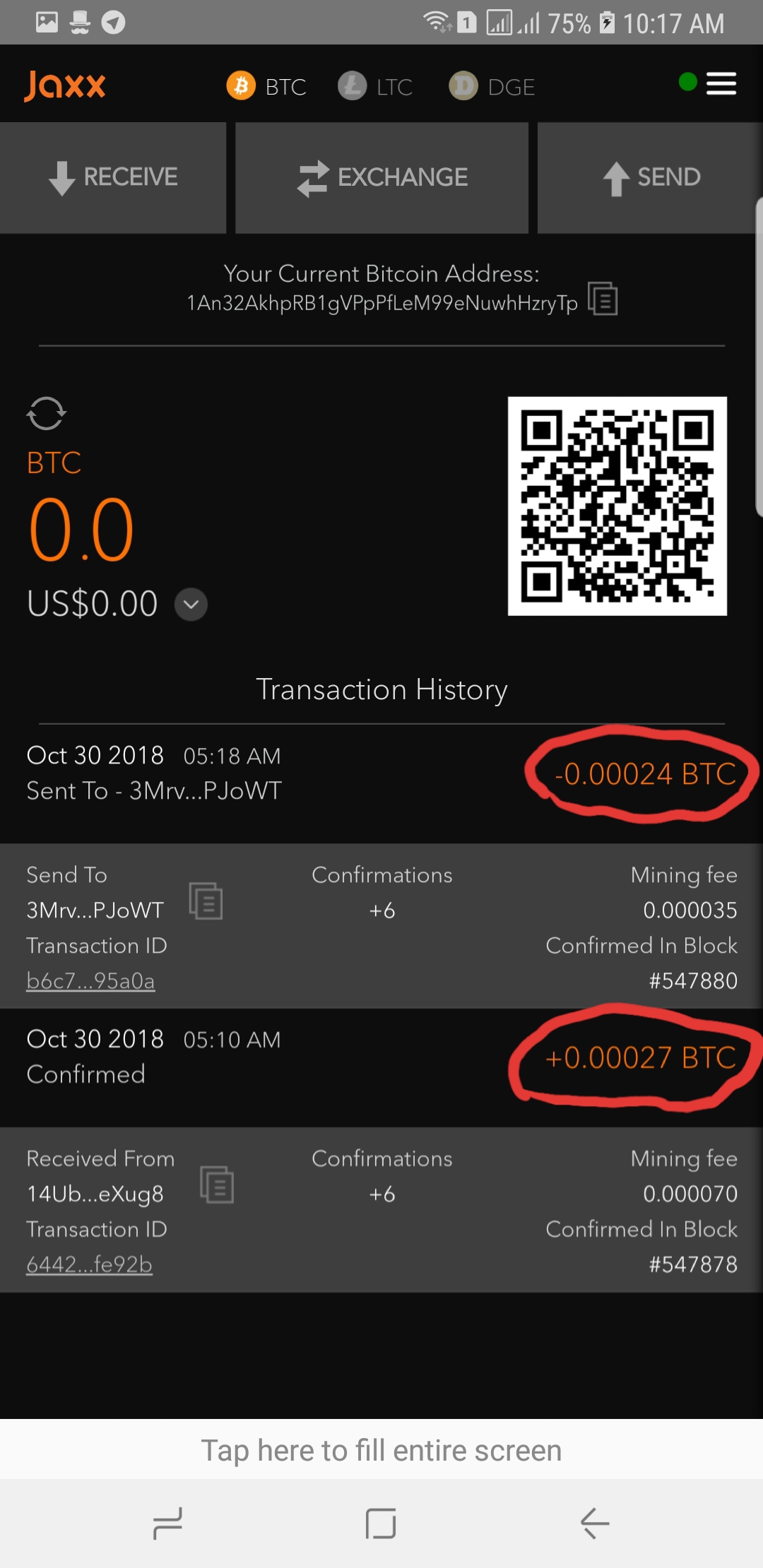Open transaction ID 6442...fe92b link
The image size is (763, 1568).
pos(89,1265)
